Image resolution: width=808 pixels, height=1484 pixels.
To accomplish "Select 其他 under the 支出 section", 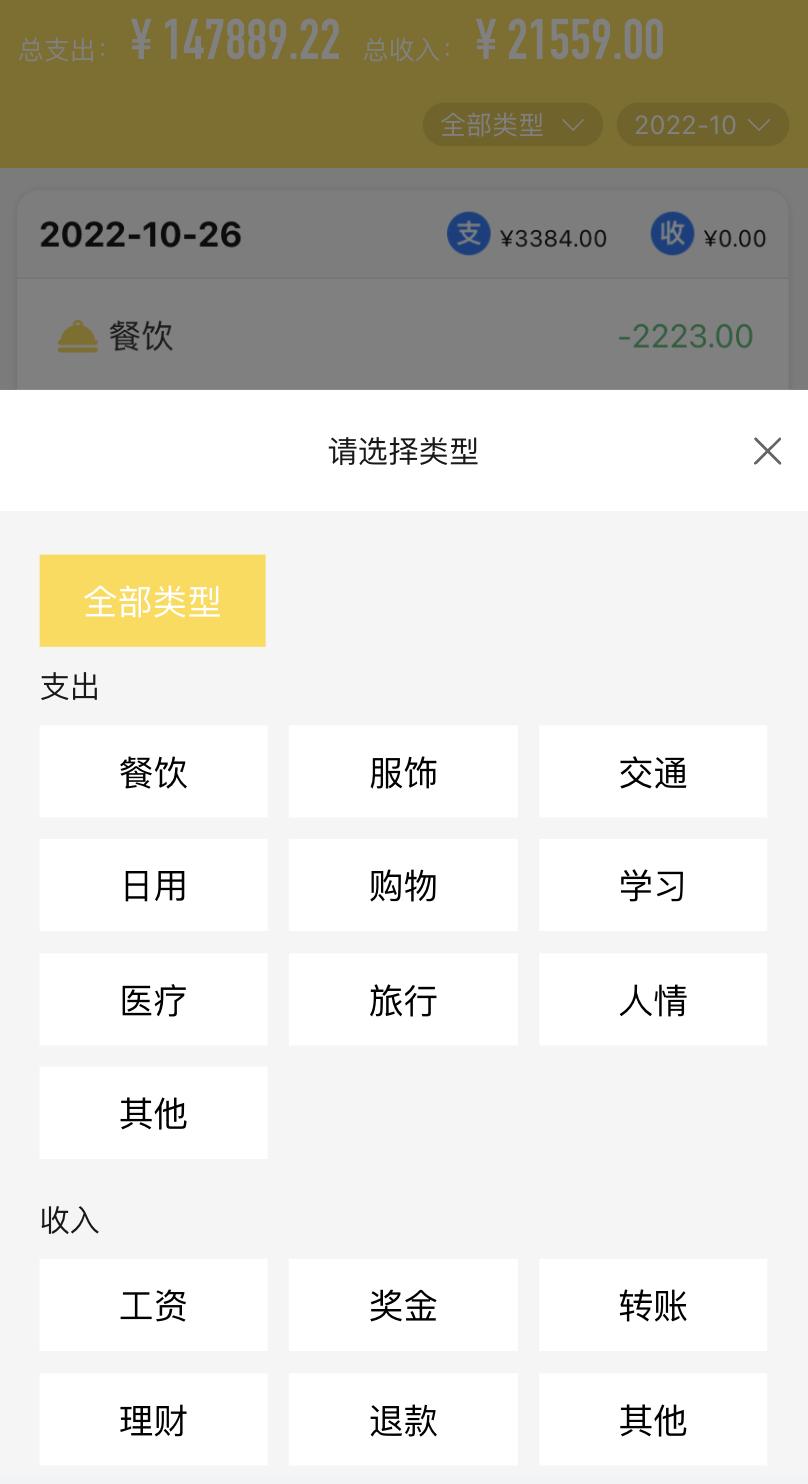I will (x=153, y=1113).
